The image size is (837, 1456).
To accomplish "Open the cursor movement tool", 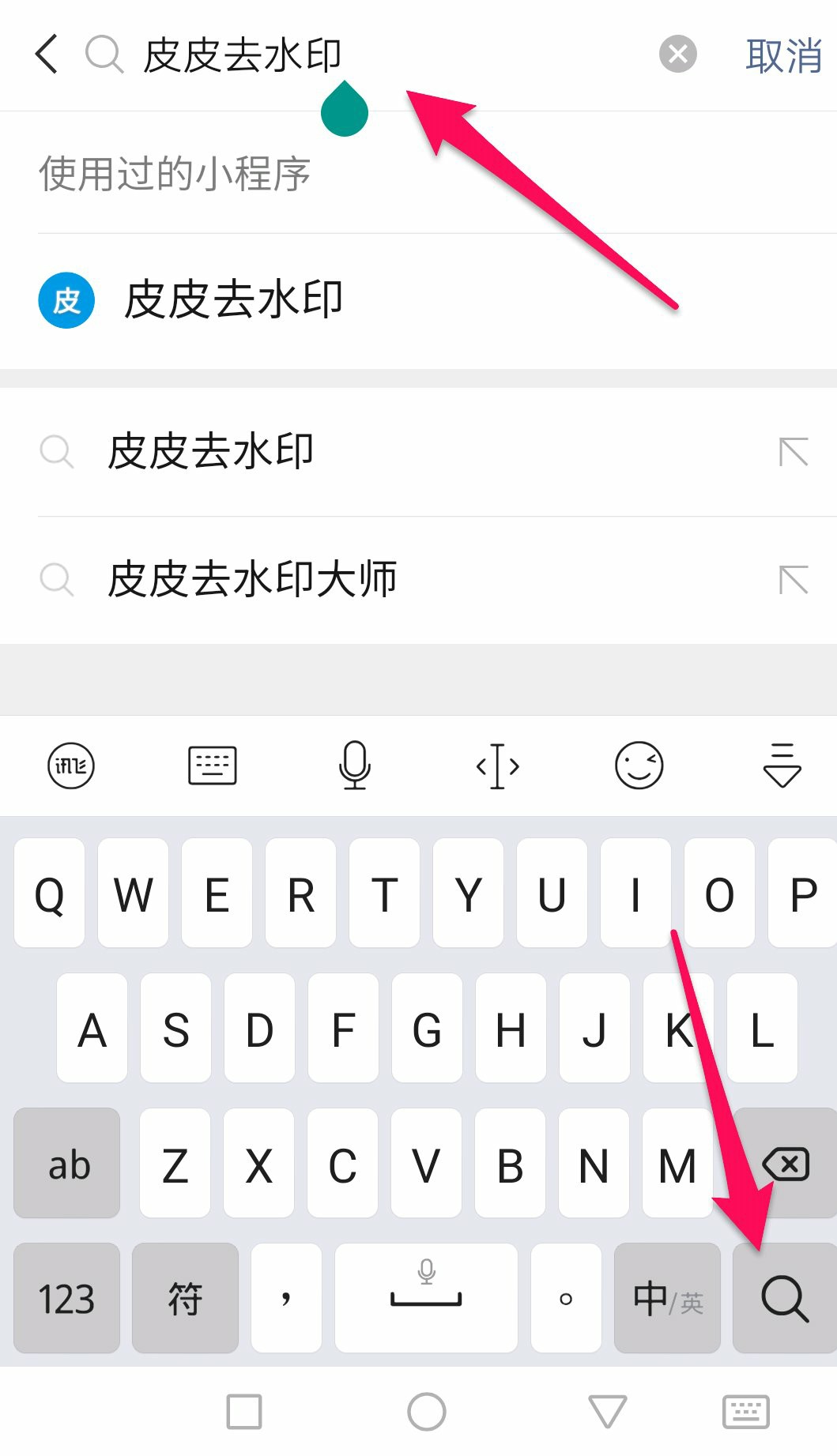I will (497, 766).
